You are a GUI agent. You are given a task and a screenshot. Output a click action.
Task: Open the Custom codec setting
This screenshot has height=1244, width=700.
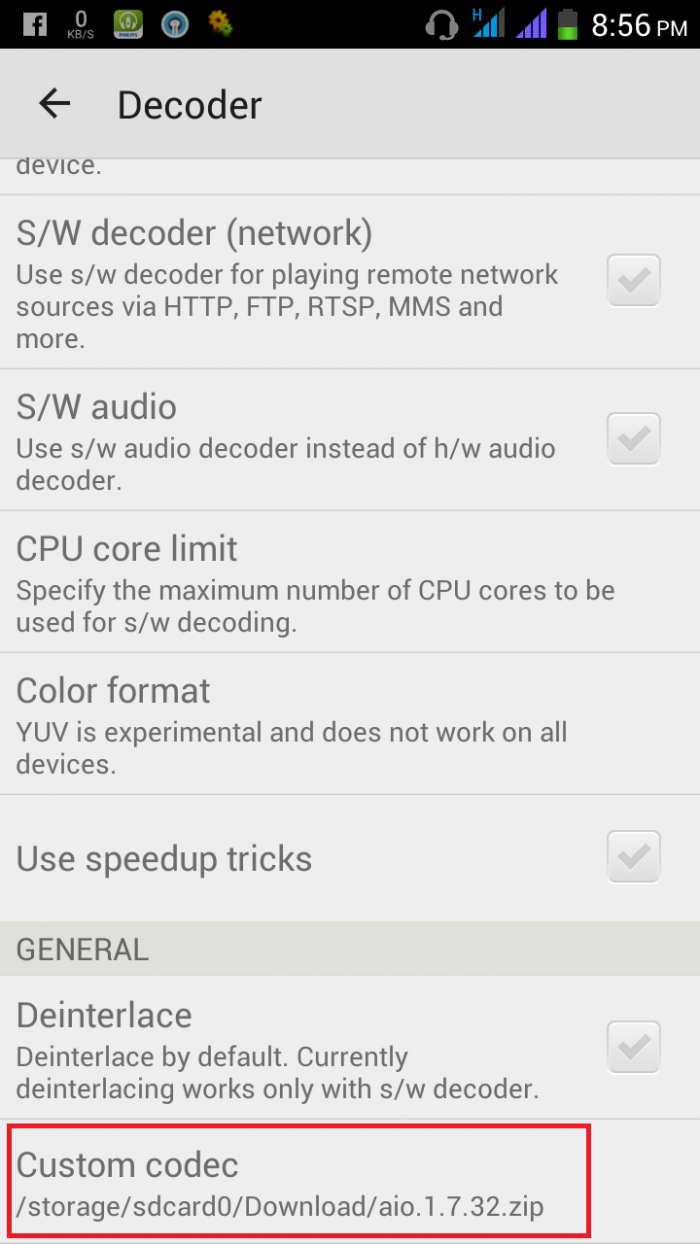[x=300, y=1183]
